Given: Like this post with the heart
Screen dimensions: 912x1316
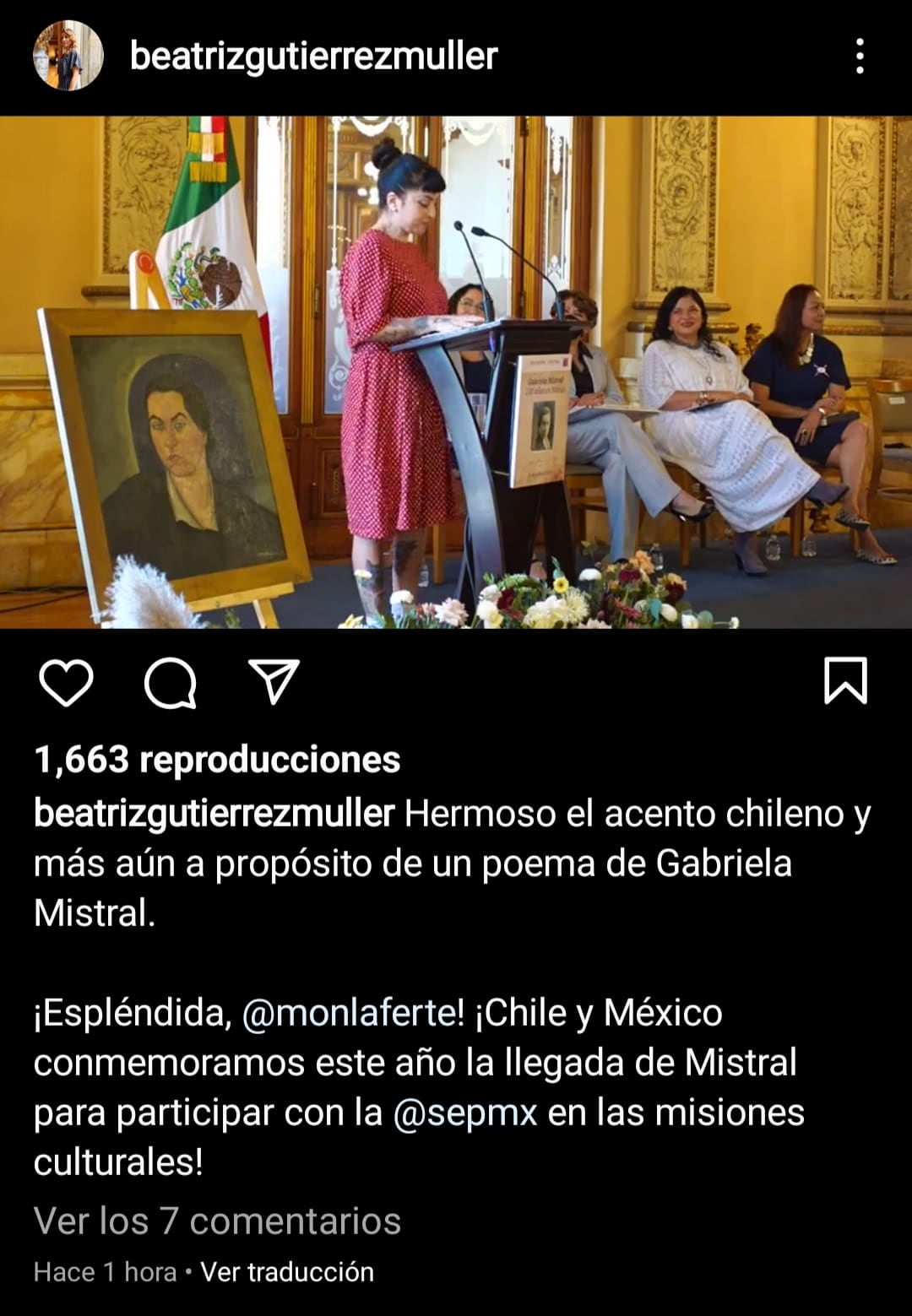Looking at the screenshot, I should coord(66,682).
